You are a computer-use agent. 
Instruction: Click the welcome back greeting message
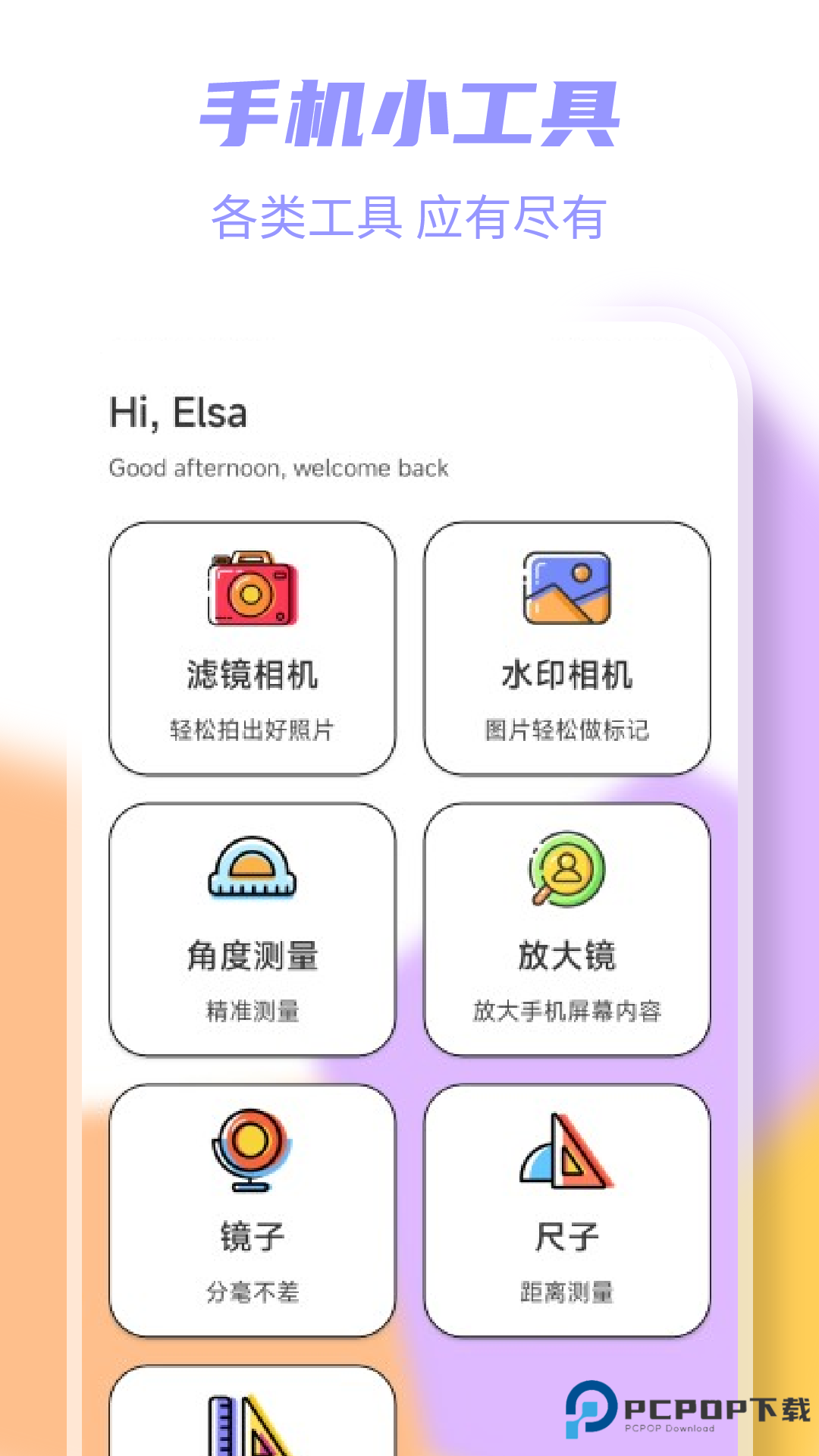(x=279, y=469)
